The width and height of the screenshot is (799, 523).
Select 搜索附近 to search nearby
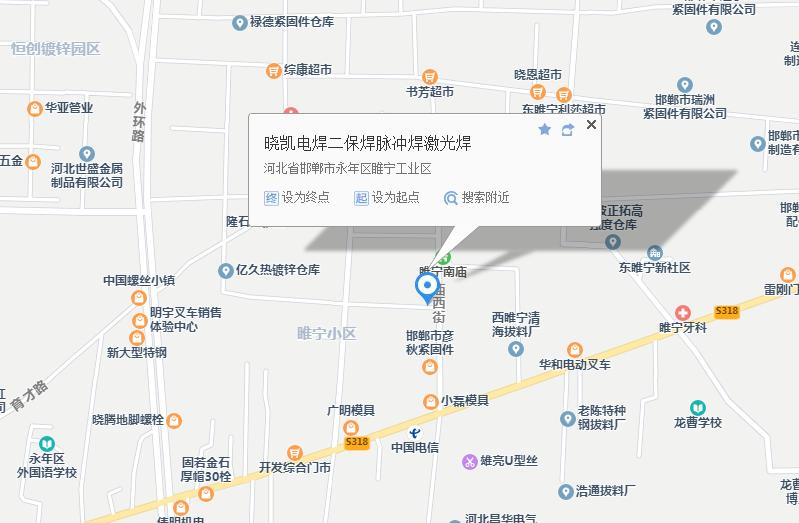coord(477,198)
